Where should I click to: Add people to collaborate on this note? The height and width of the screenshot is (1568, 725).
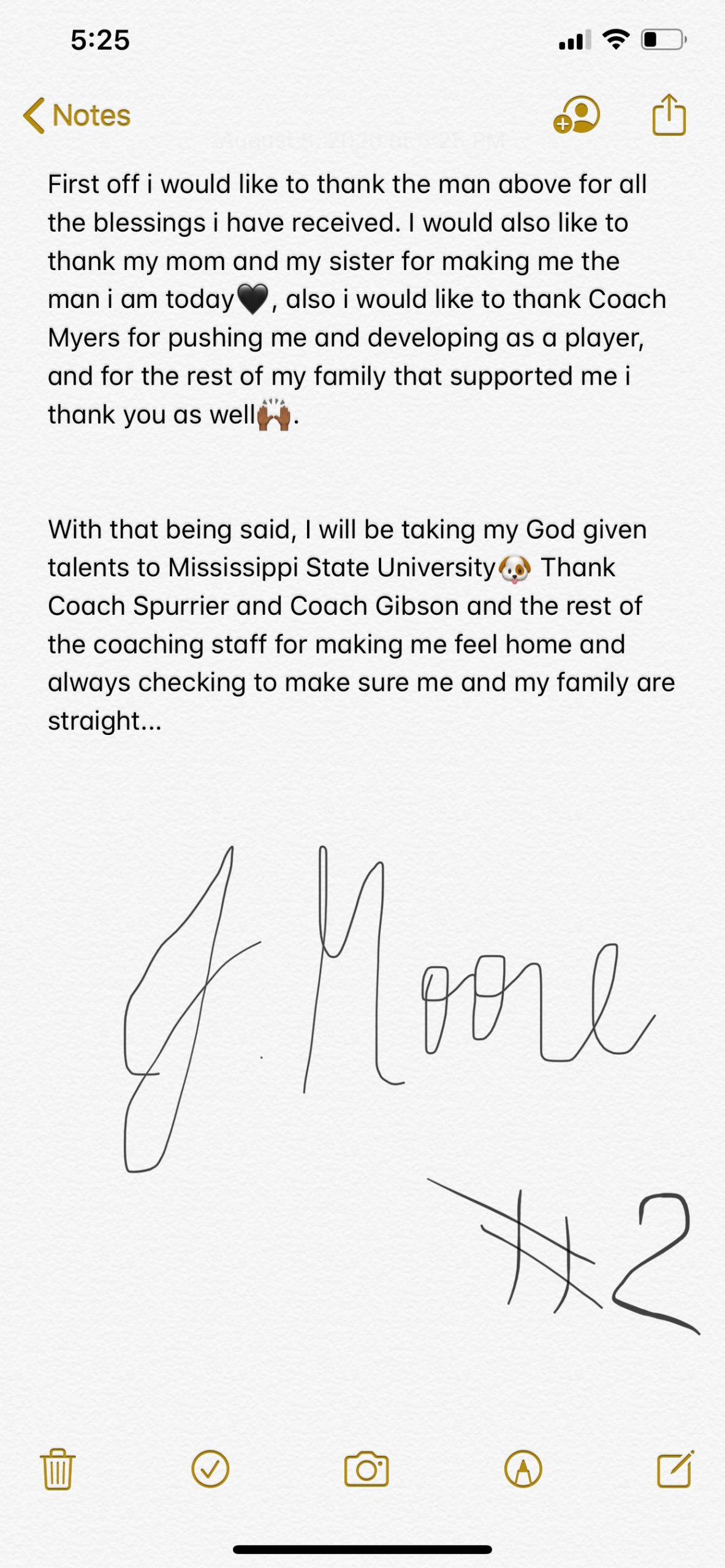tap(576, 115)
